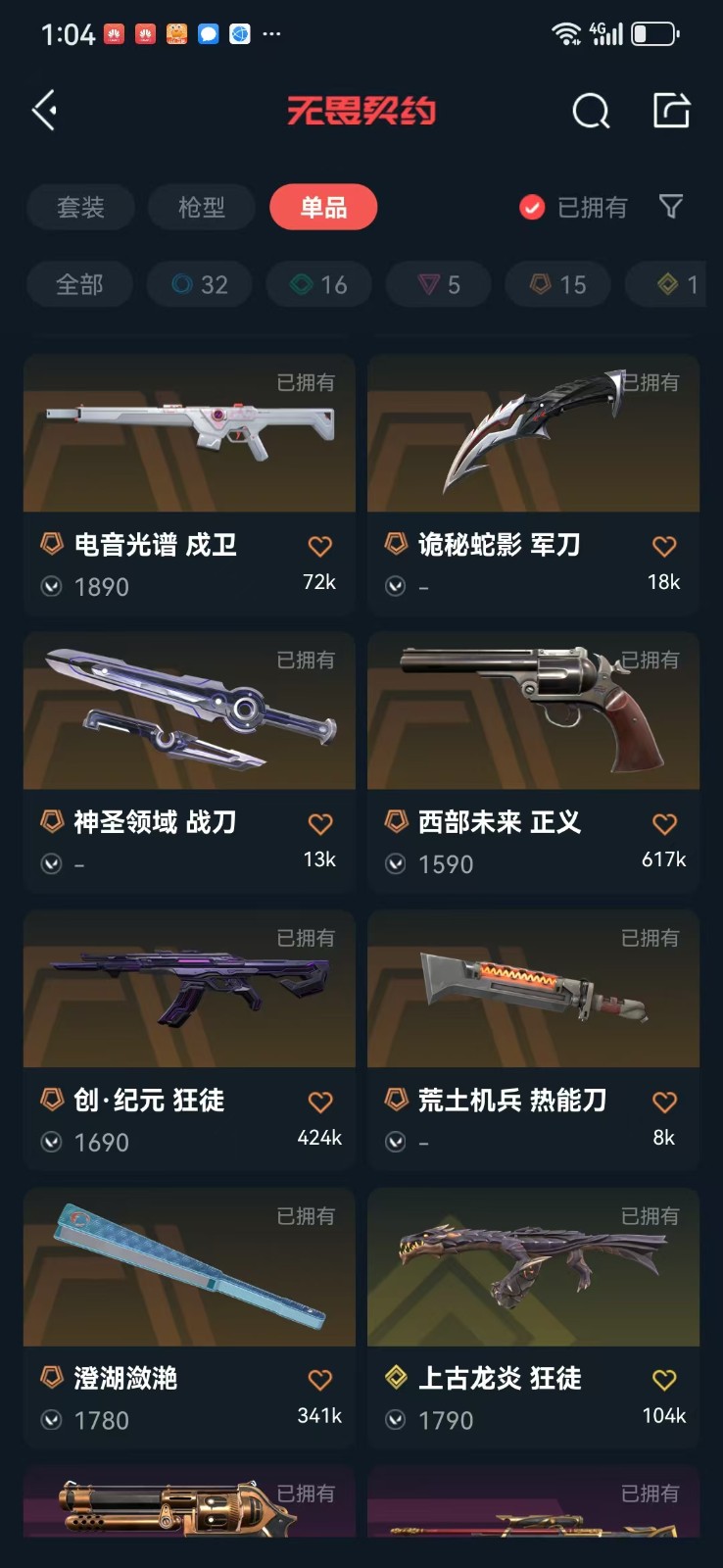Share this inventory page
Image resolution: width=723 pixels, height=1568 pixels.
pos(672,110)
